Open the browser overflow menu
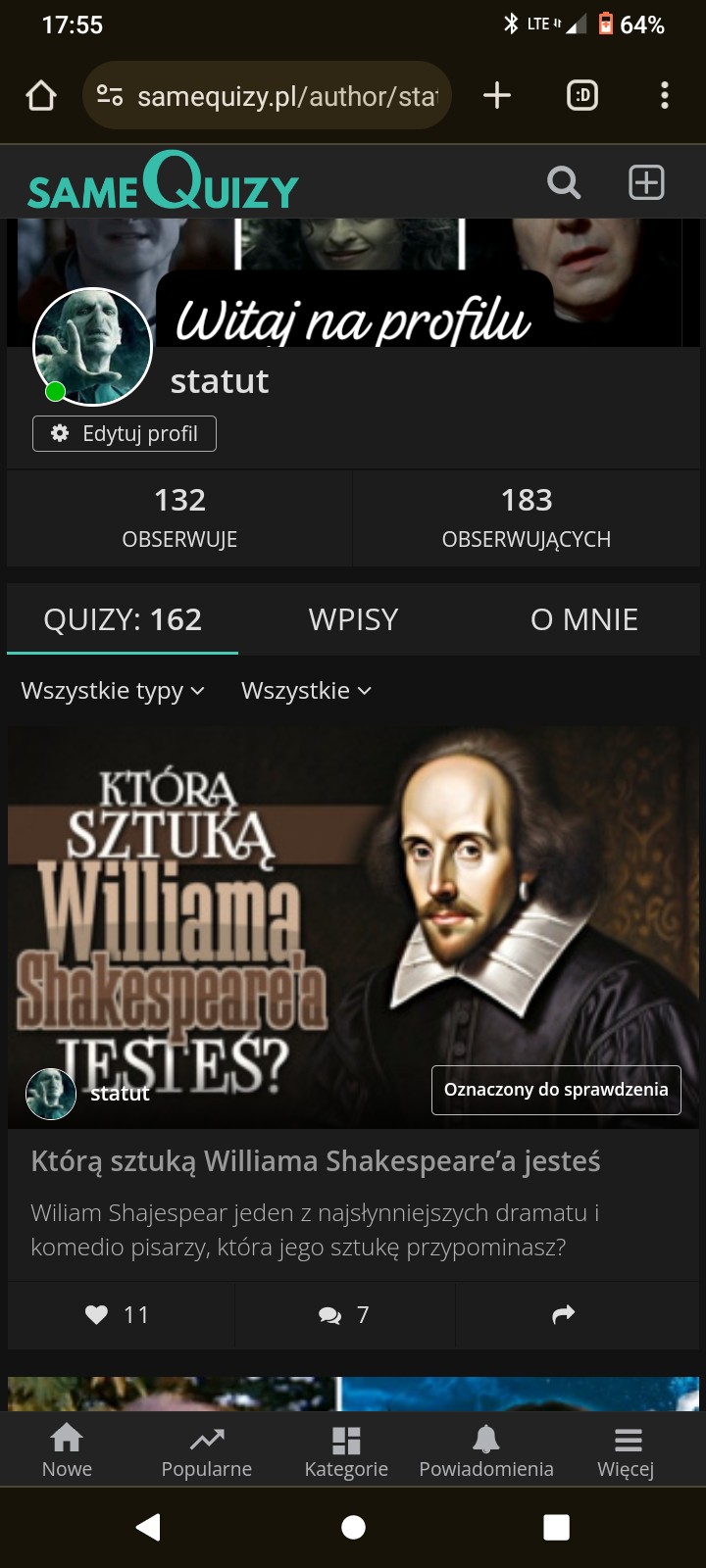Image resolution: width=706 pixels, height=1568 pixels. point(665,95)
